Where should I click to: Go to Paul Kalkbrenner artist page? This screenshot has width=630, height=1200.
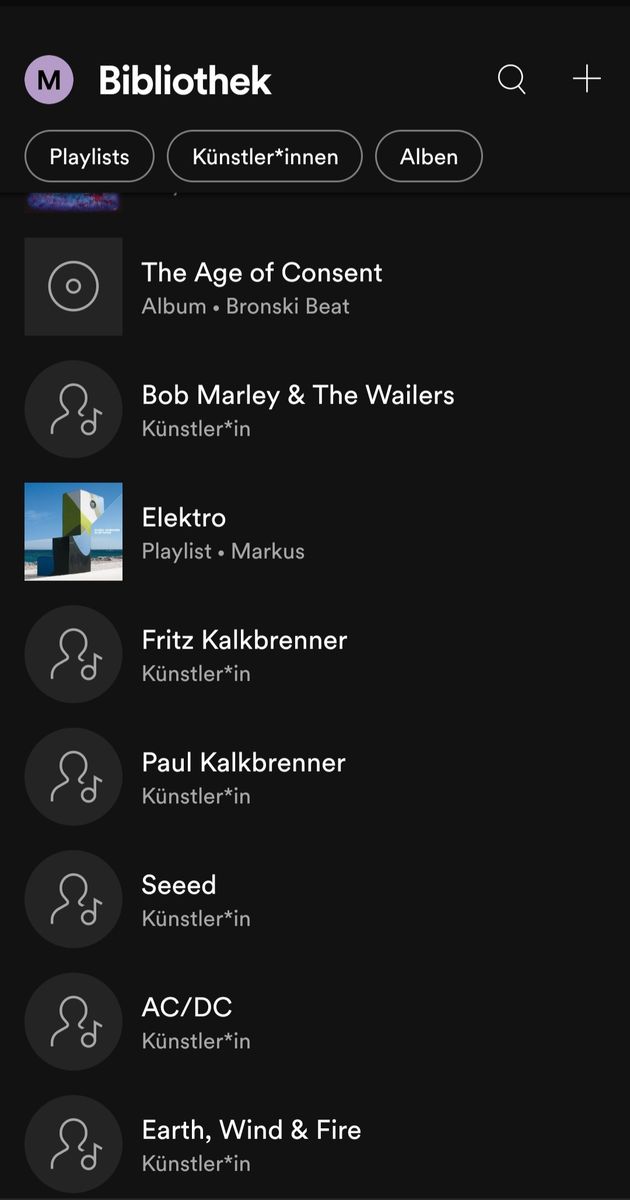[x=243, y=777]
